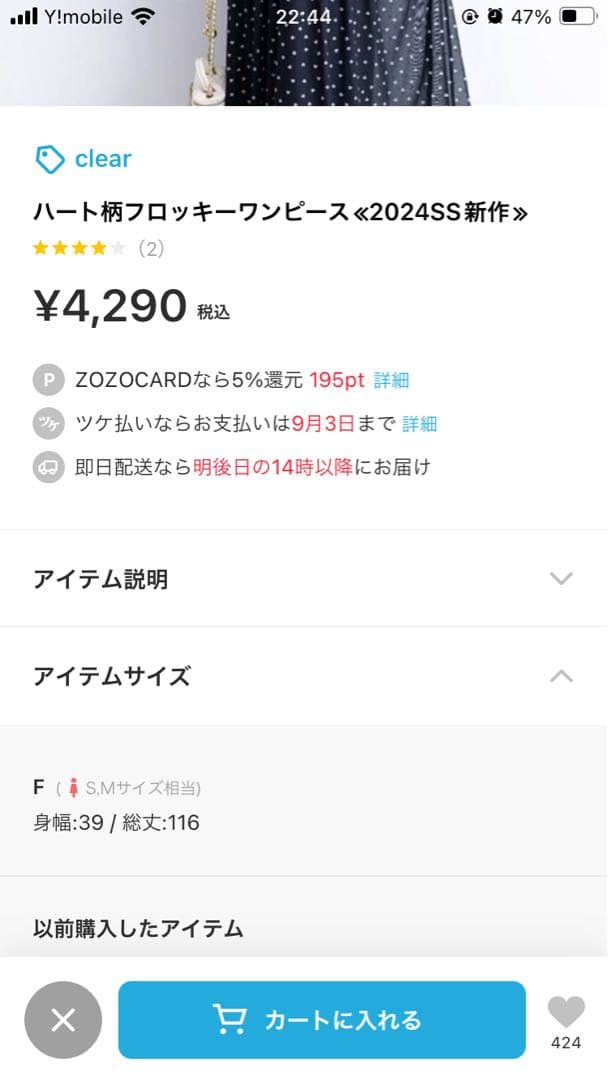The width and height of the screenshot is (608, 1080).
Task: View the star rating reviews
Action: [97, 249]
